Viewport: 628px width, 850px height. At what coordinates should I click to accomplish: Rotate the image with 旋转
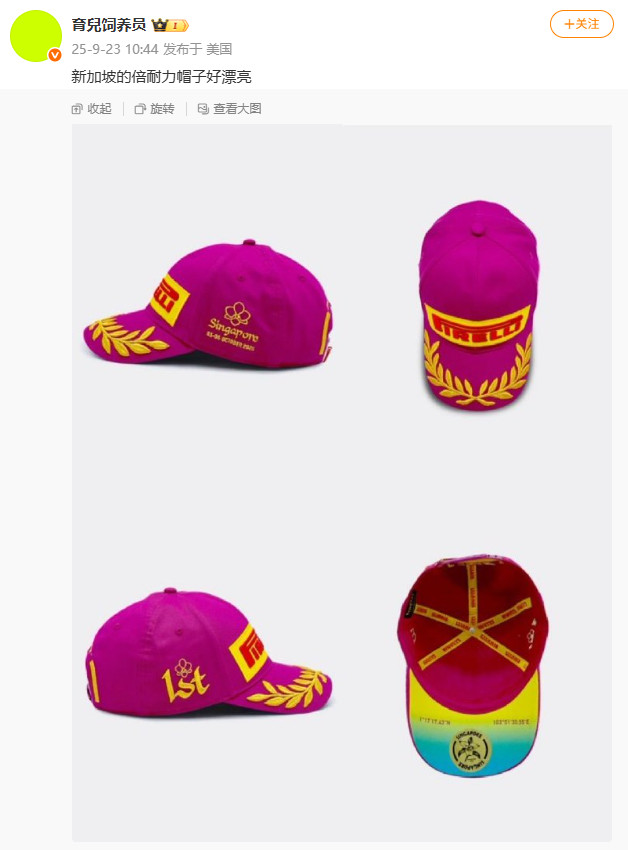[155, 109]
